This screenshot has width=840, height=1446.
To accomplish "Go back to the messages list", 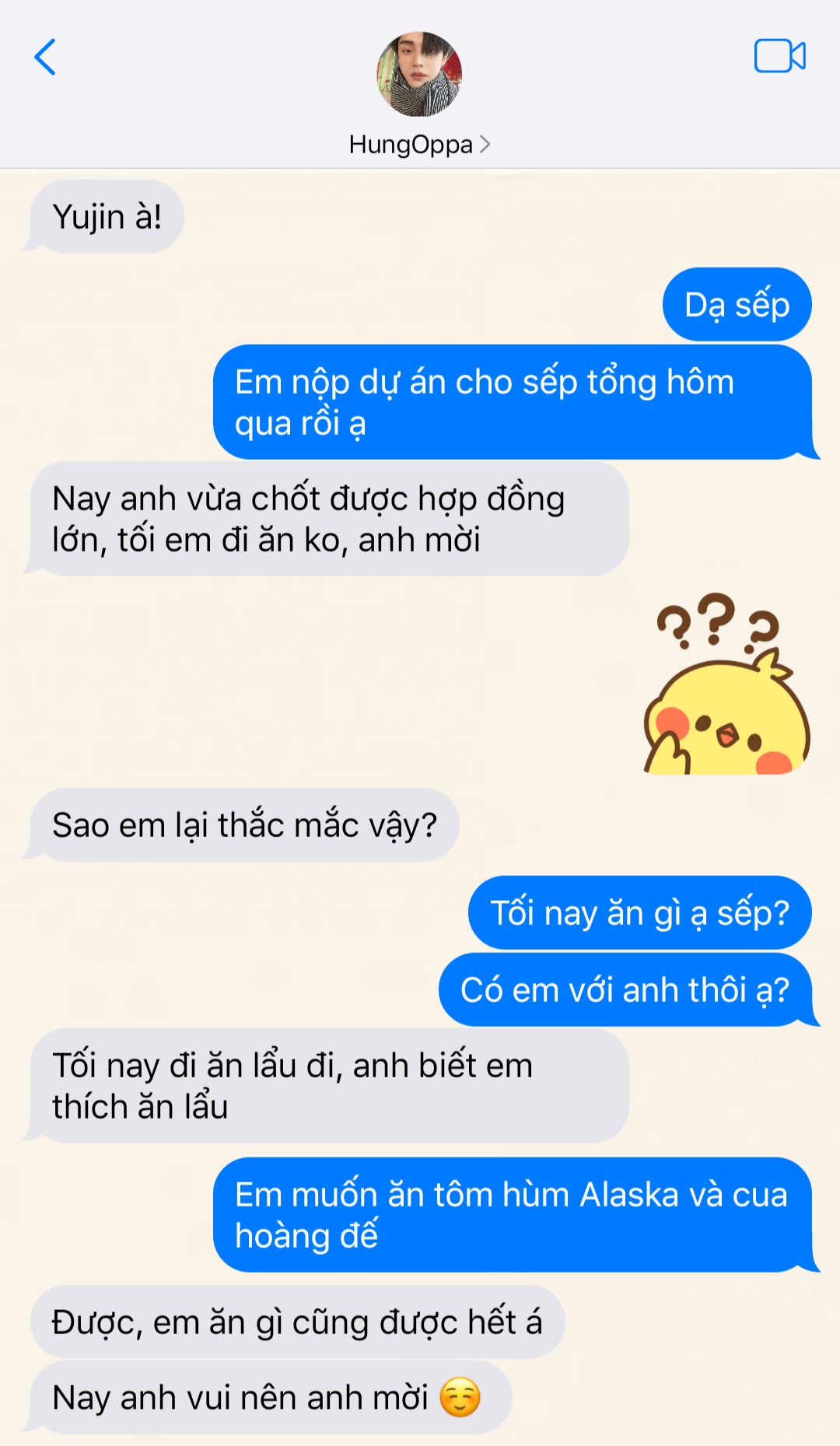I will (x=45, y=58).
